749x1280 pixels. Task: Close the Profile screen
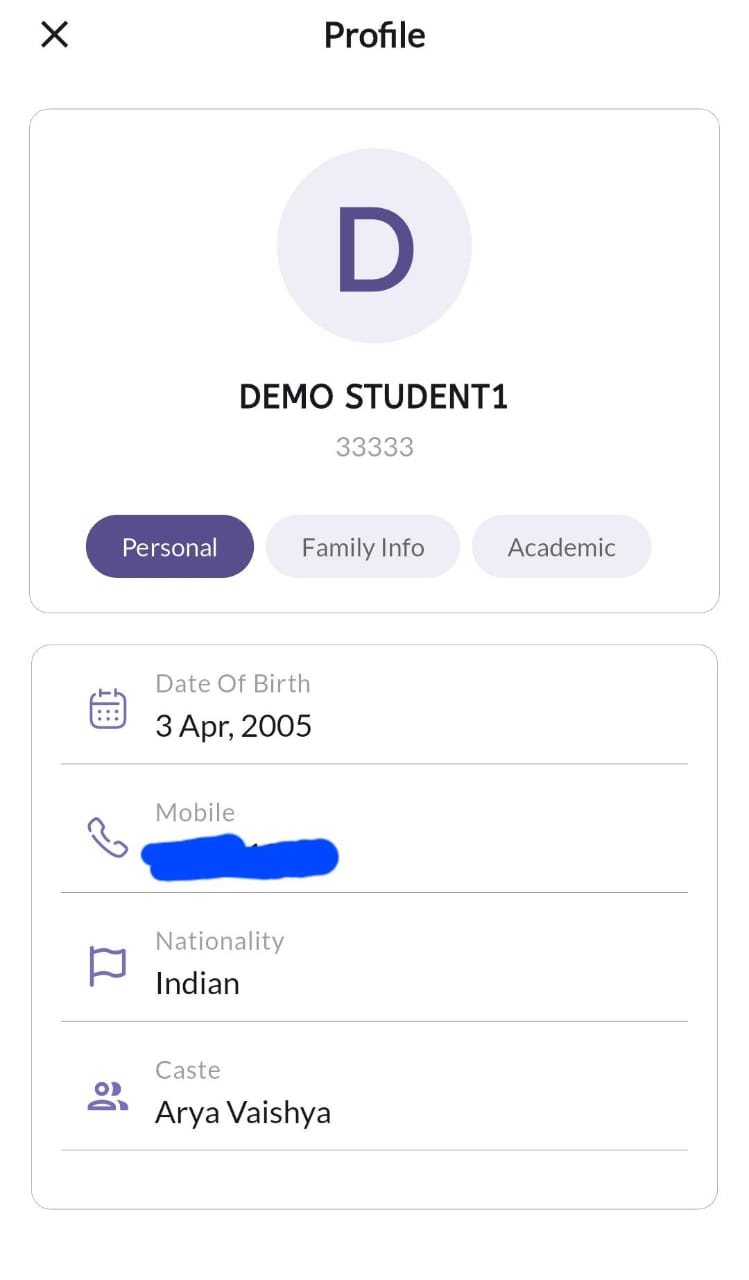[x=54, y=35]
